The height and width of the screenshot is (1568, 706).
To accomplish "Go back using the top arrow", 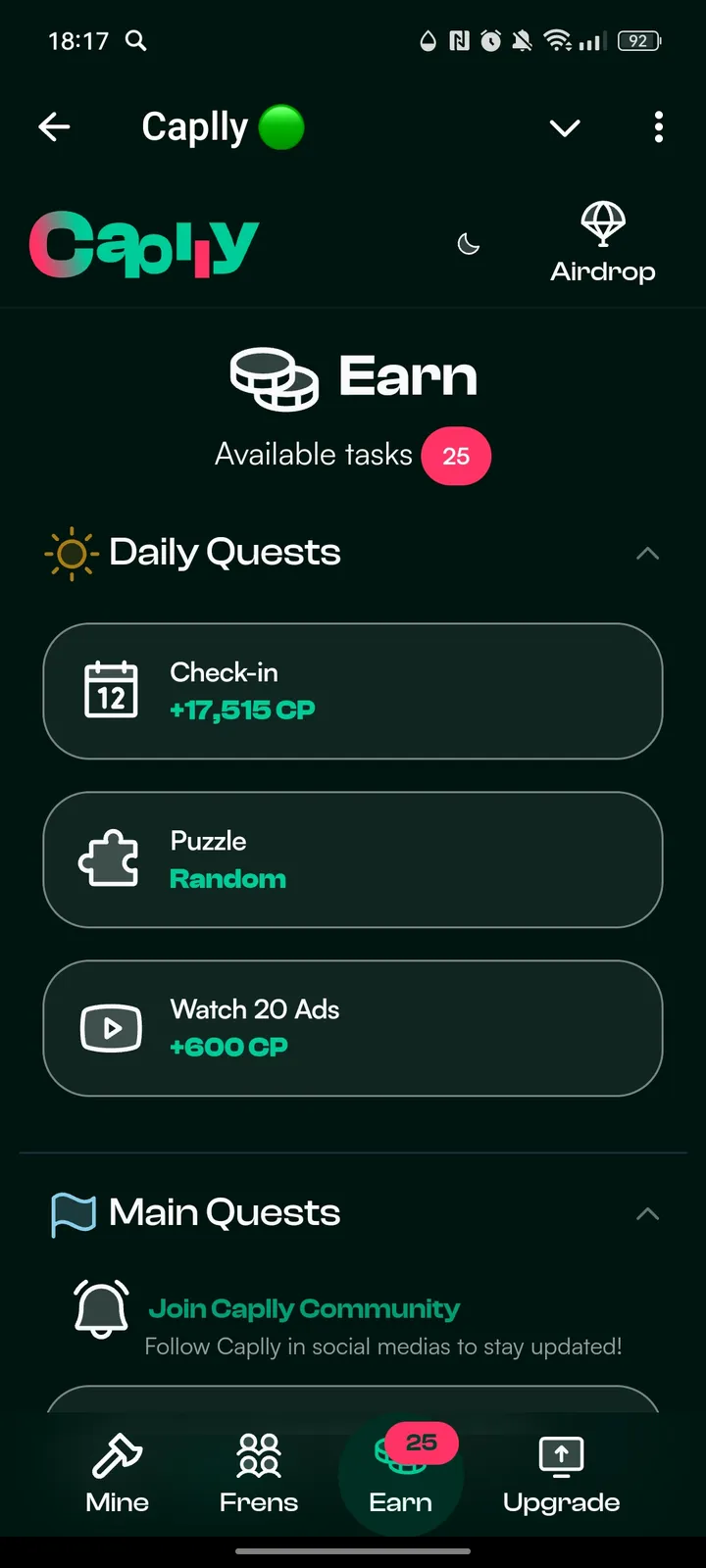I will coord(54,127).
